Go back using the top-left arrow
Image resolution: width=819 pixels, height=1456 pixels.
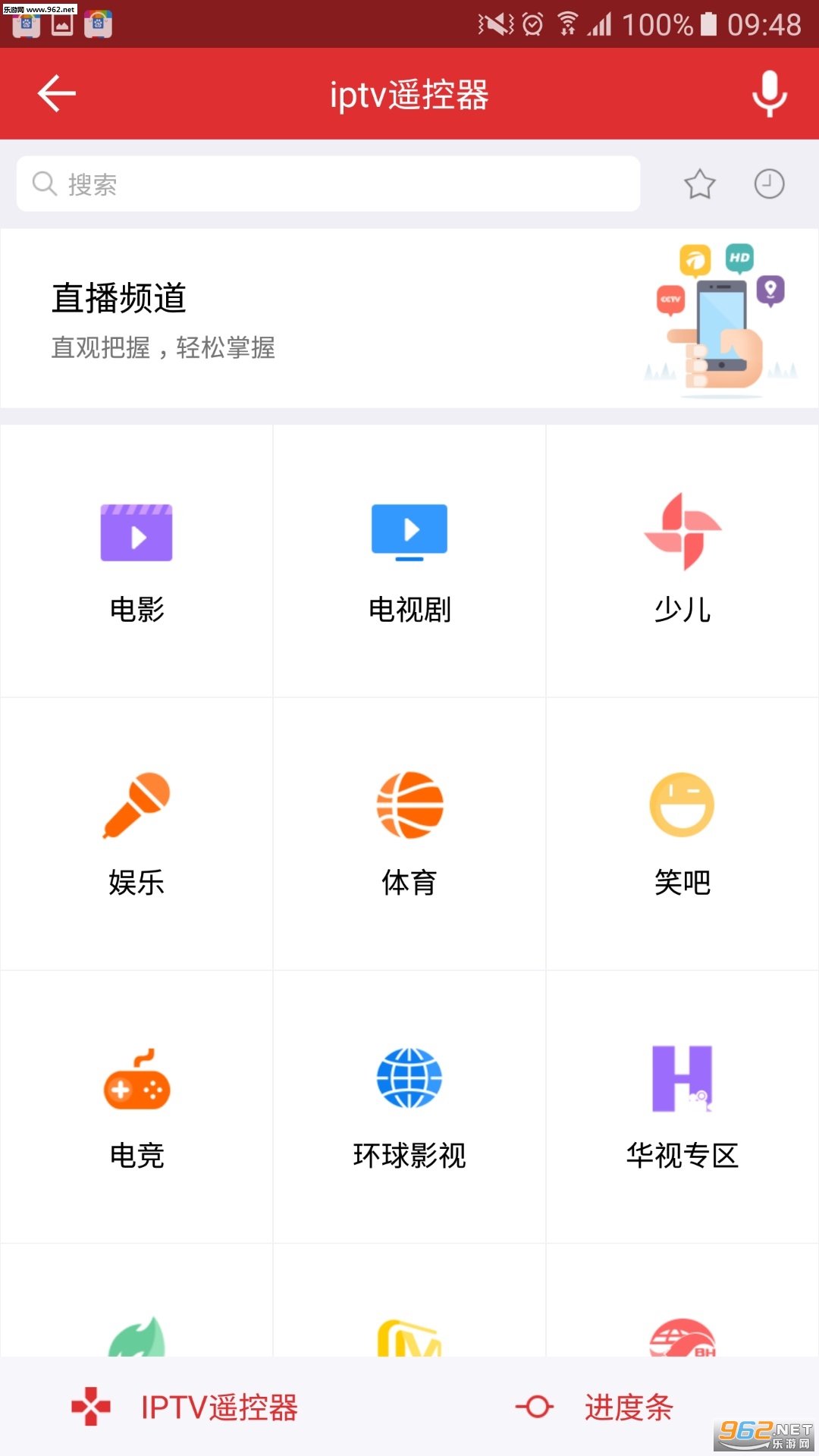(57, 93)
